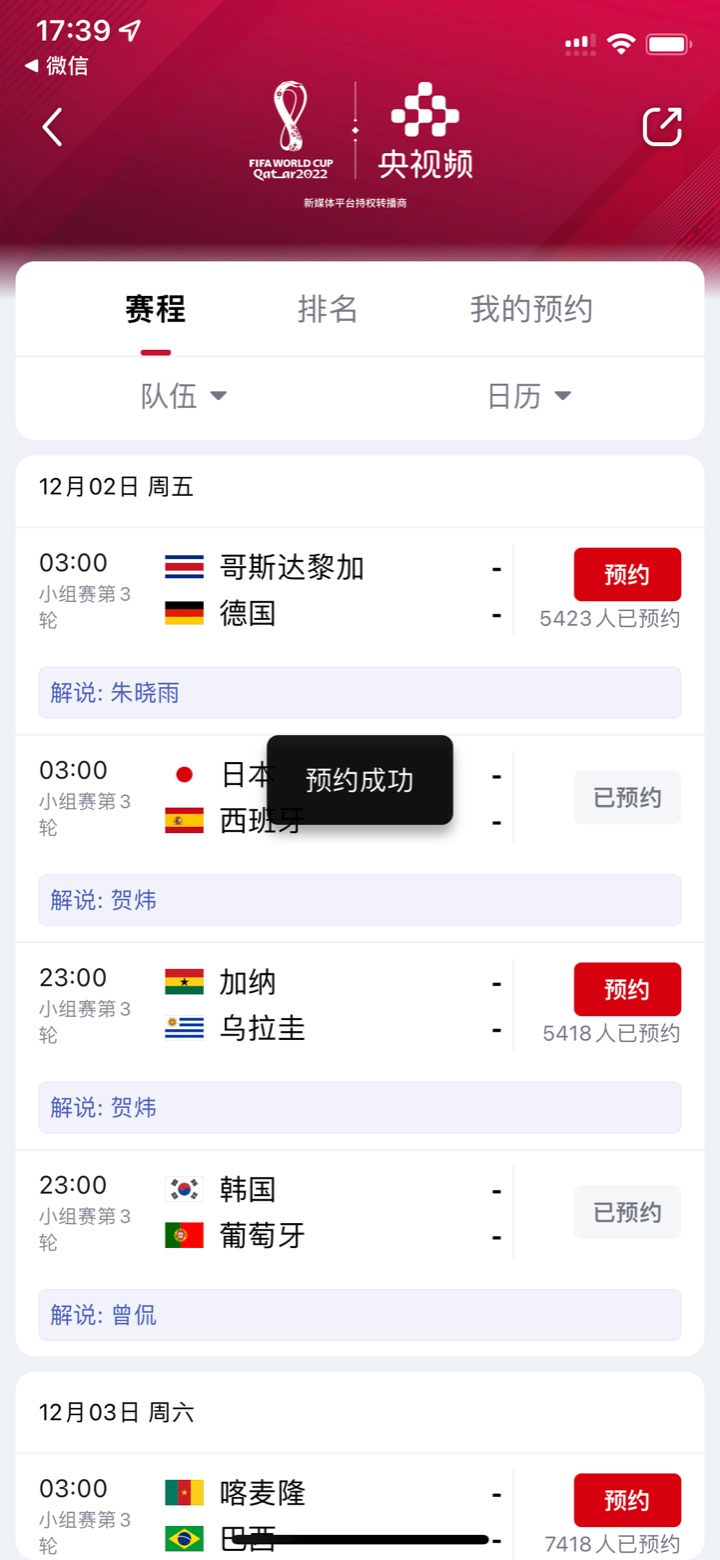Screen dimensions: 720x1560
Task: Go back using the top-left arrow
Action: [x=53, y=127]
